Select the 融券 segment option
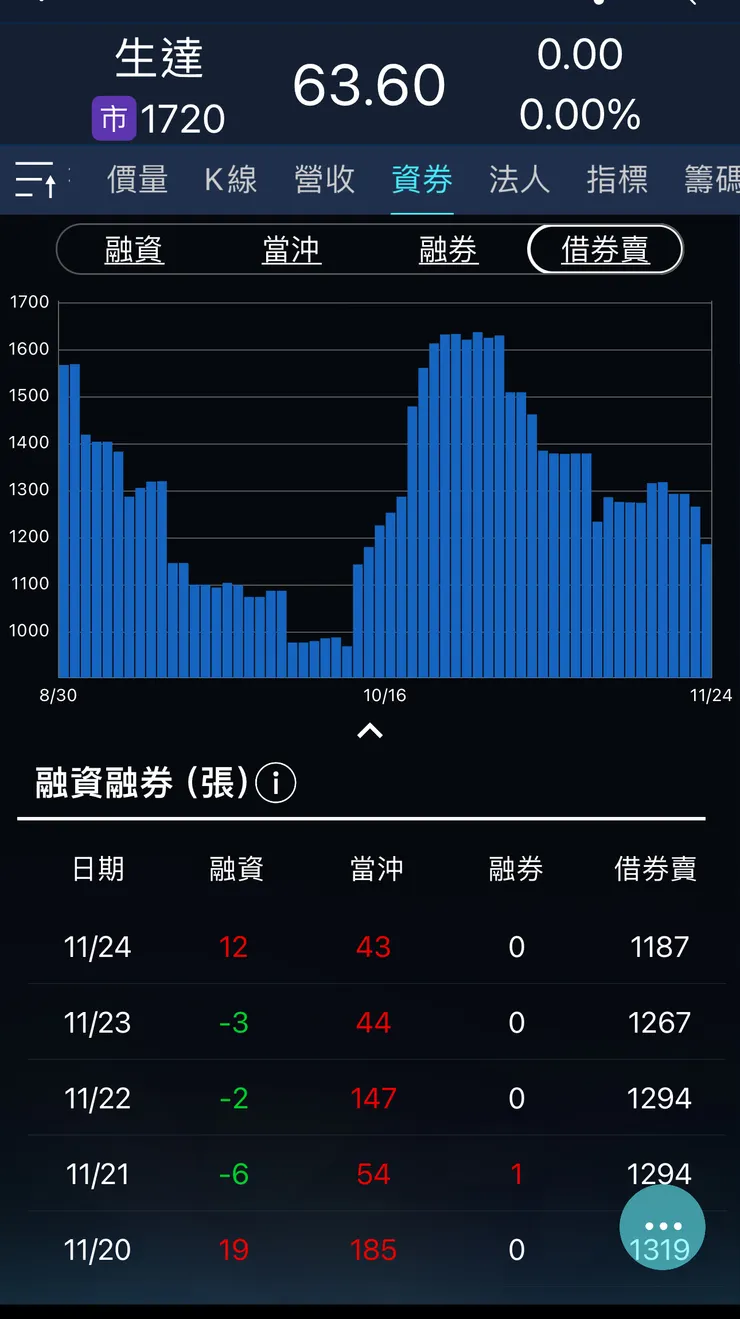 point(448,250)
